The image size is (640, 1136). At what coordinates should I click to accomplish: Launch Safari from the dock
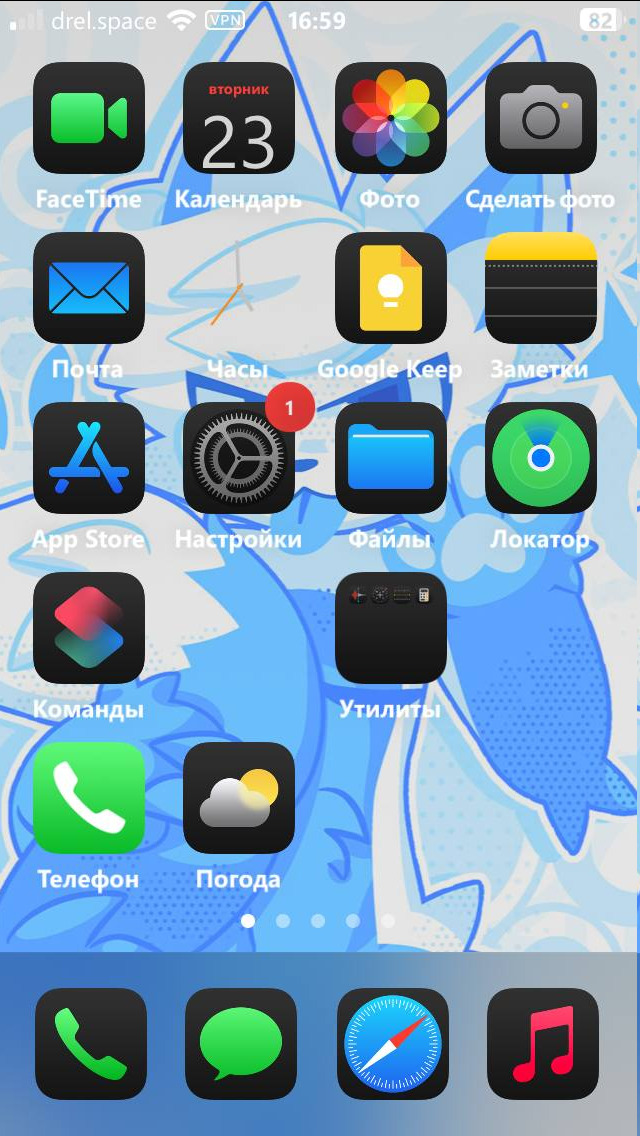coord(393,1044)
